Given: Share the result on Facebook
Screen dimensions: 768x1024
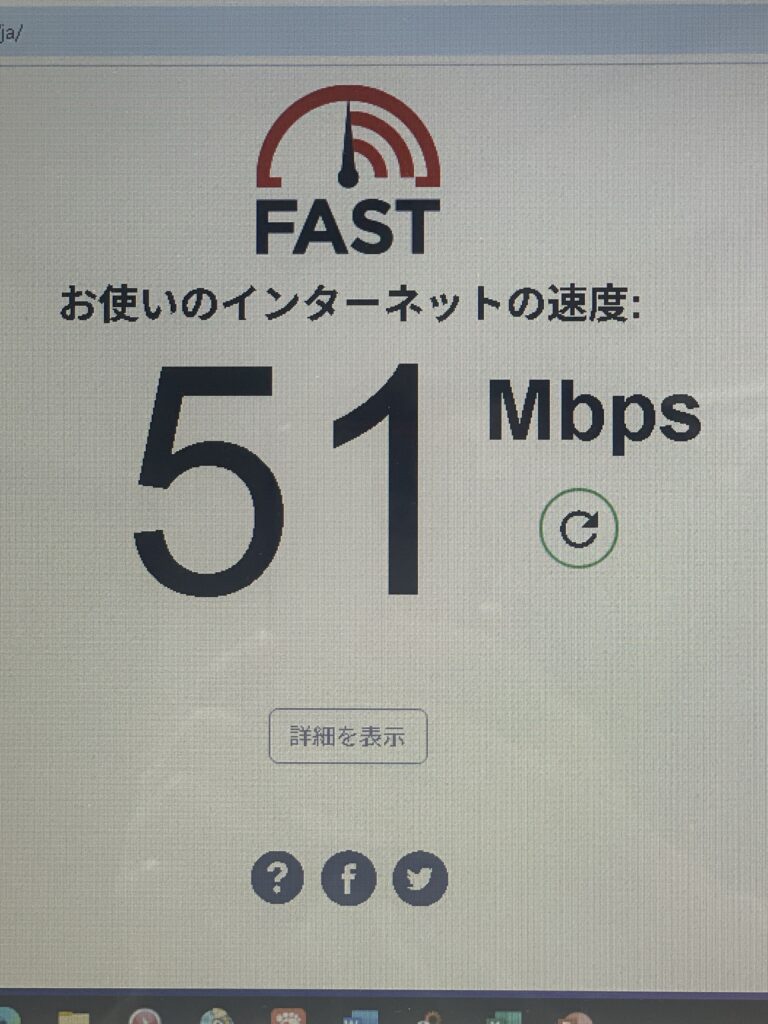Looking at the screenshot, I should pyautogui.click(x=349, y=879).
